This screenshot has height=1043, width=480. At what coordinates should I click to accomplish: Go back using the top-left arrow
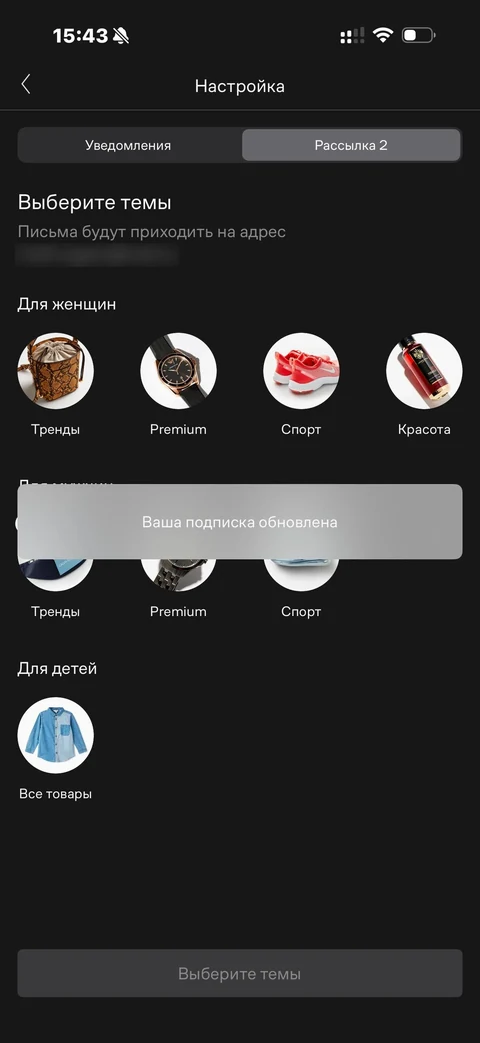pyautogui.click(x=26, y=84)
